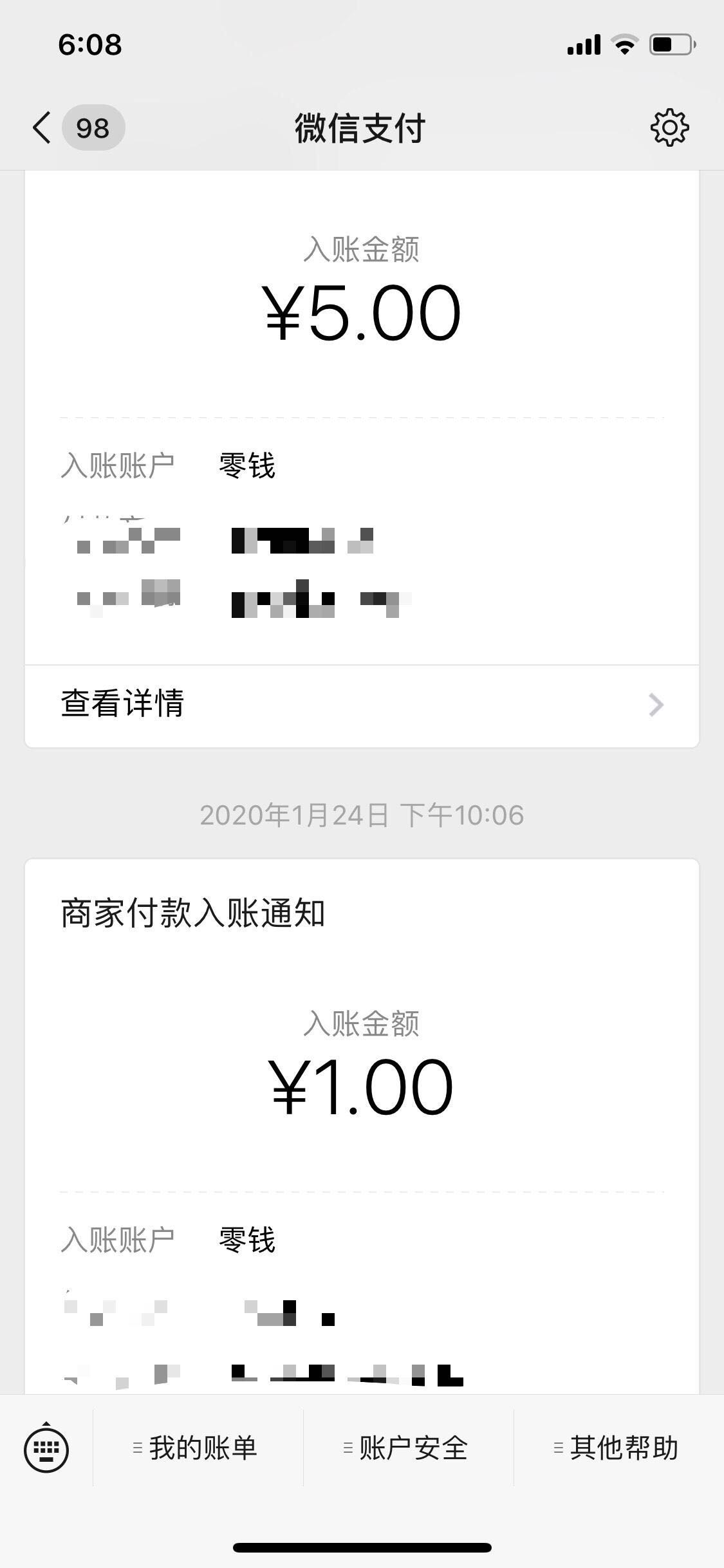Open the WeChat Pay settings gear

[669, 127]
